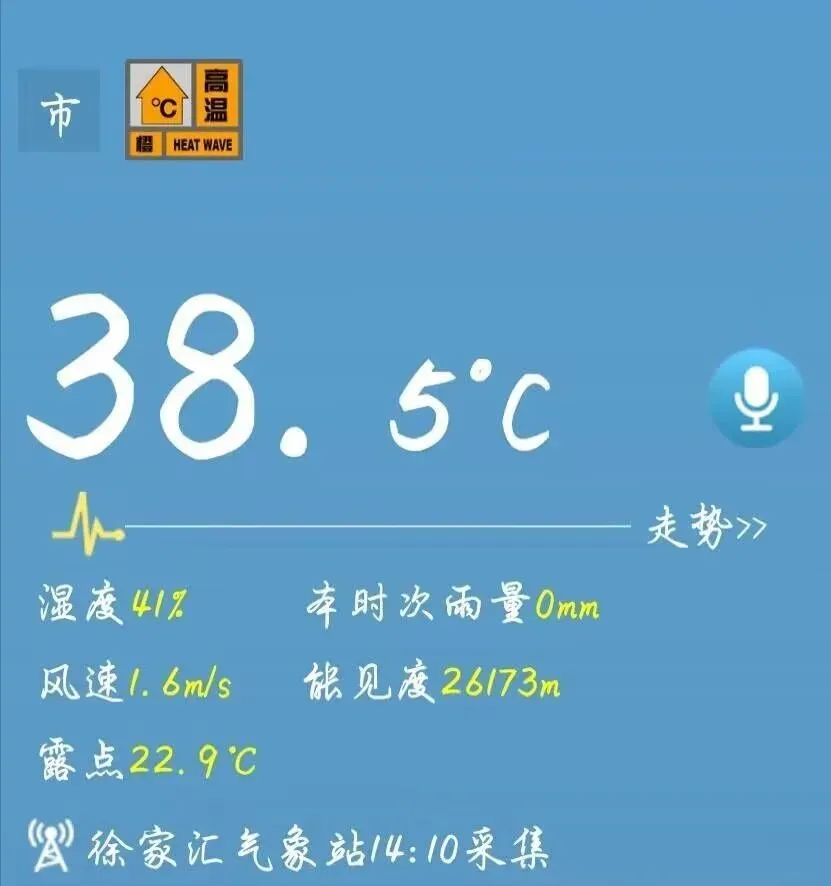831x886 pixels.
Task: Select the 市 city button
Action: [60, 111]
